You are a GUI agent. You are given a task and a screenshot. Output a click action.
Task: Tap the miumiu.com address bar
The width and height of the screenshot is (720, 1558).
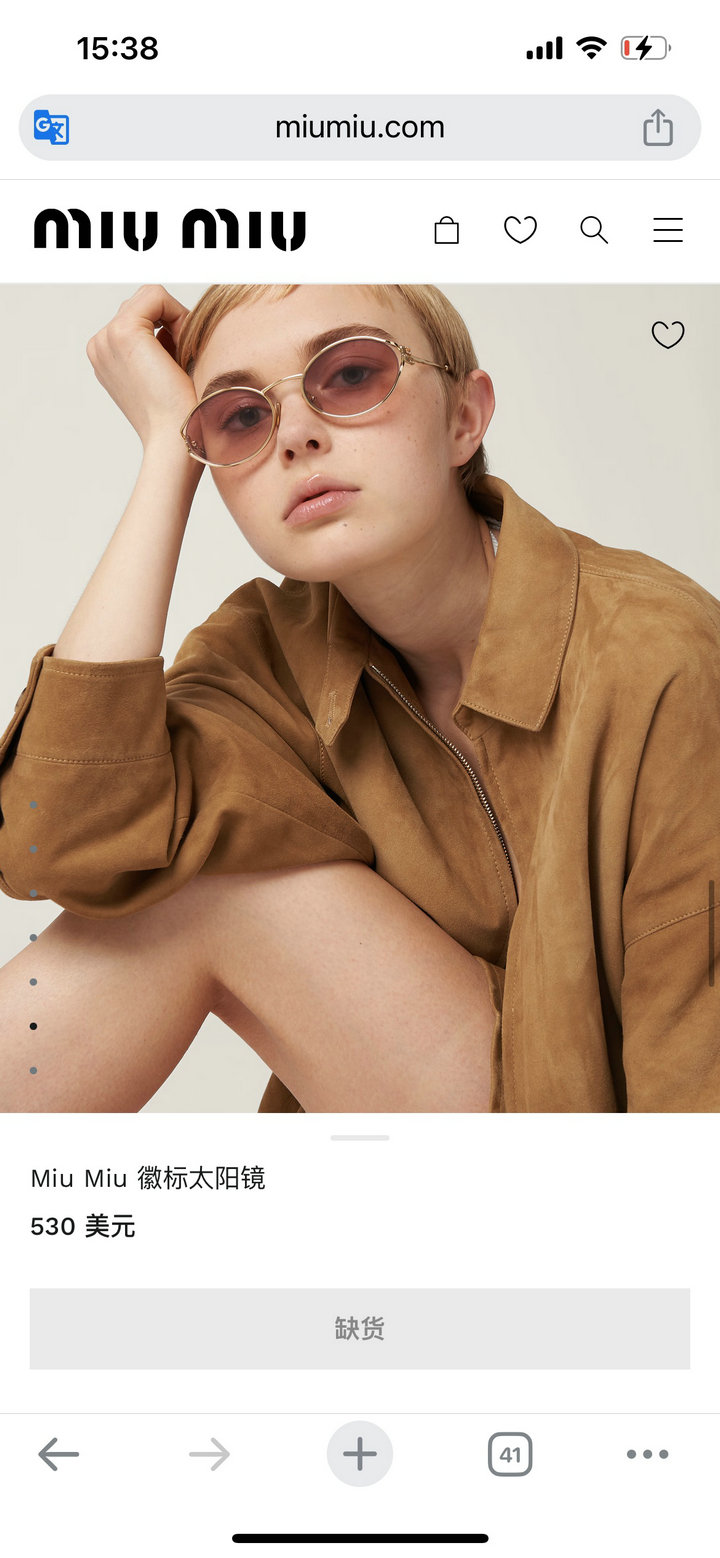click(360, 127)
